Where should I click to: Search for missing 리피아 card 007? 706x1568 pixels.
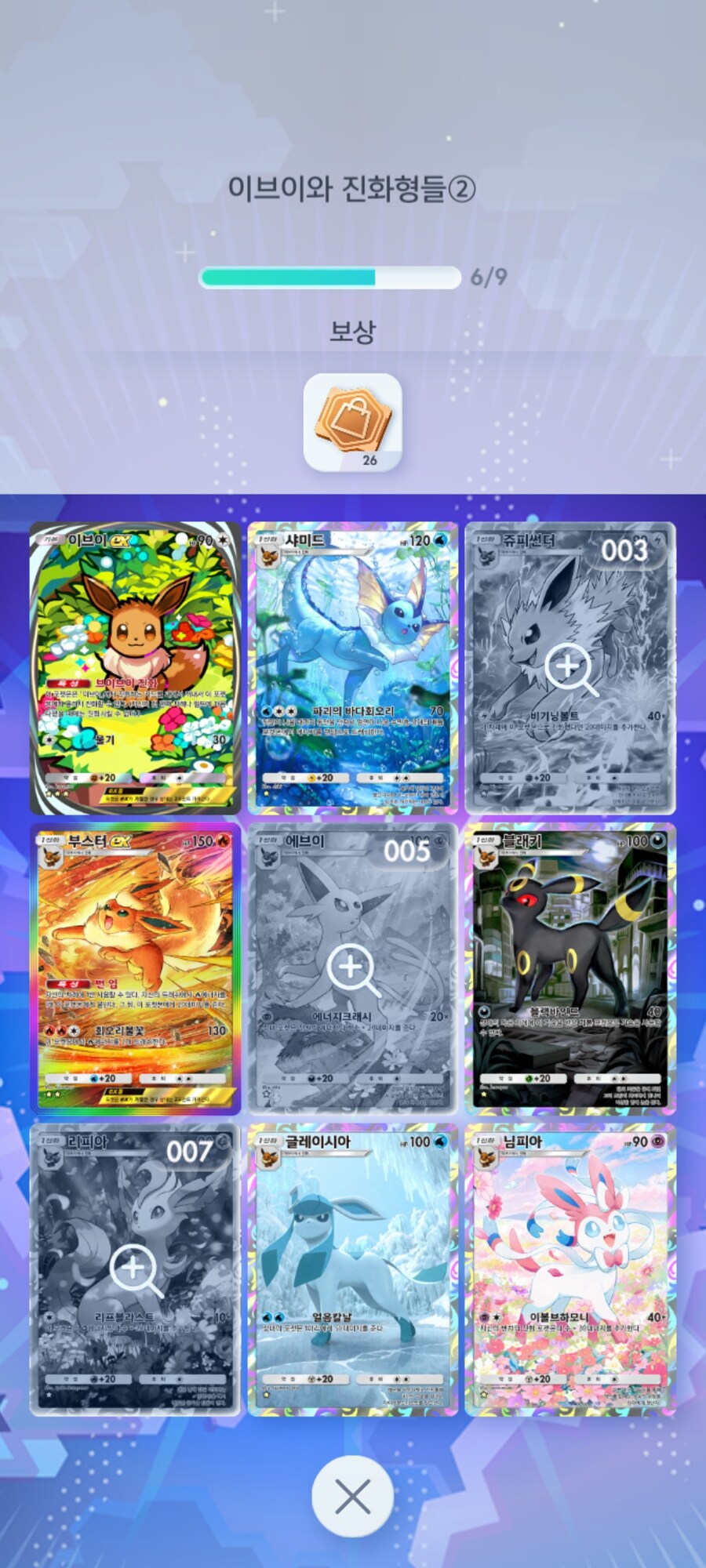pos(135,1270)
